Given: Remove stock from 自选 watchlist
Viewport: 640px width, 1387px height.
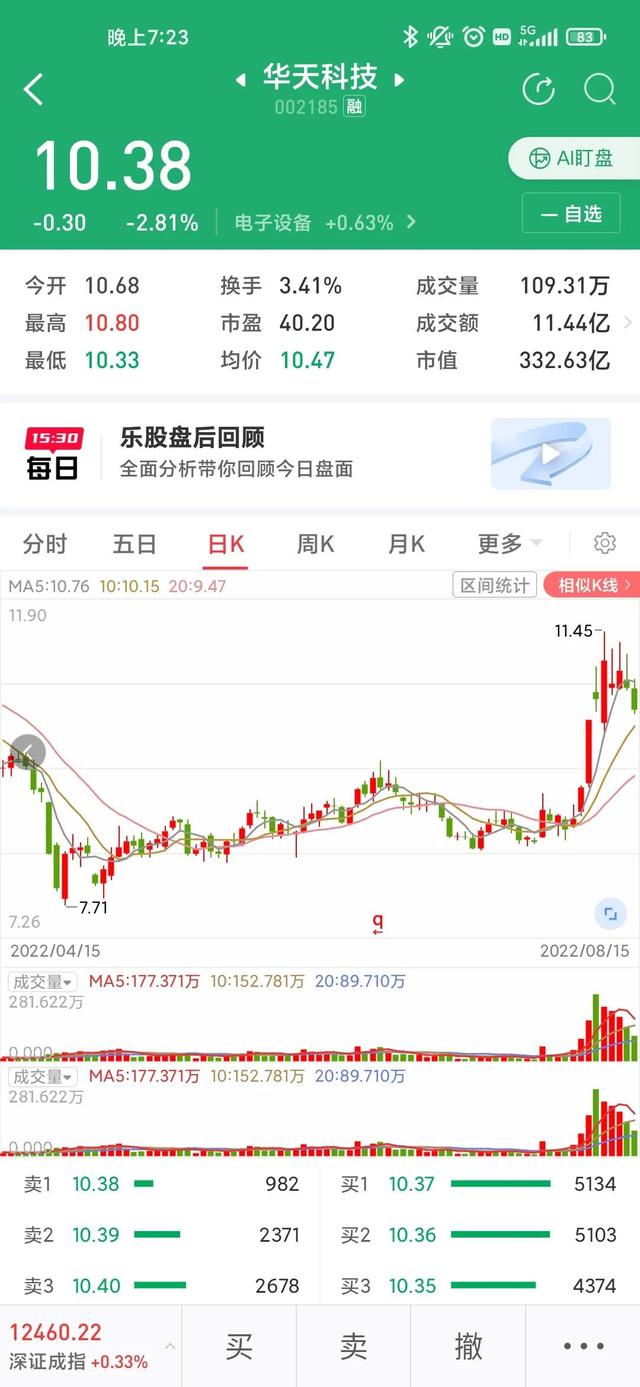Looking at the screenshot, I should [x=571, y=213].
